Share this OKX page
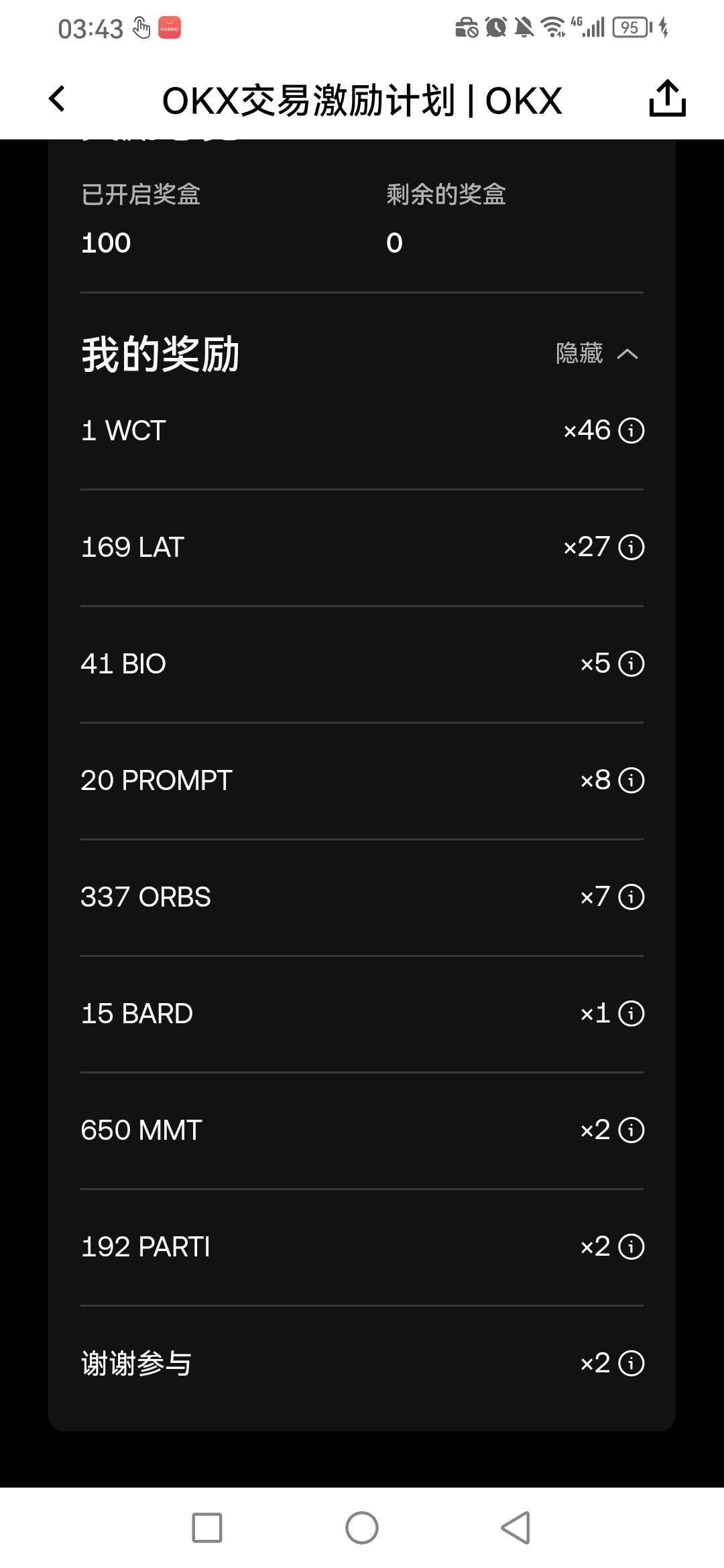 [x=667, y=99]
